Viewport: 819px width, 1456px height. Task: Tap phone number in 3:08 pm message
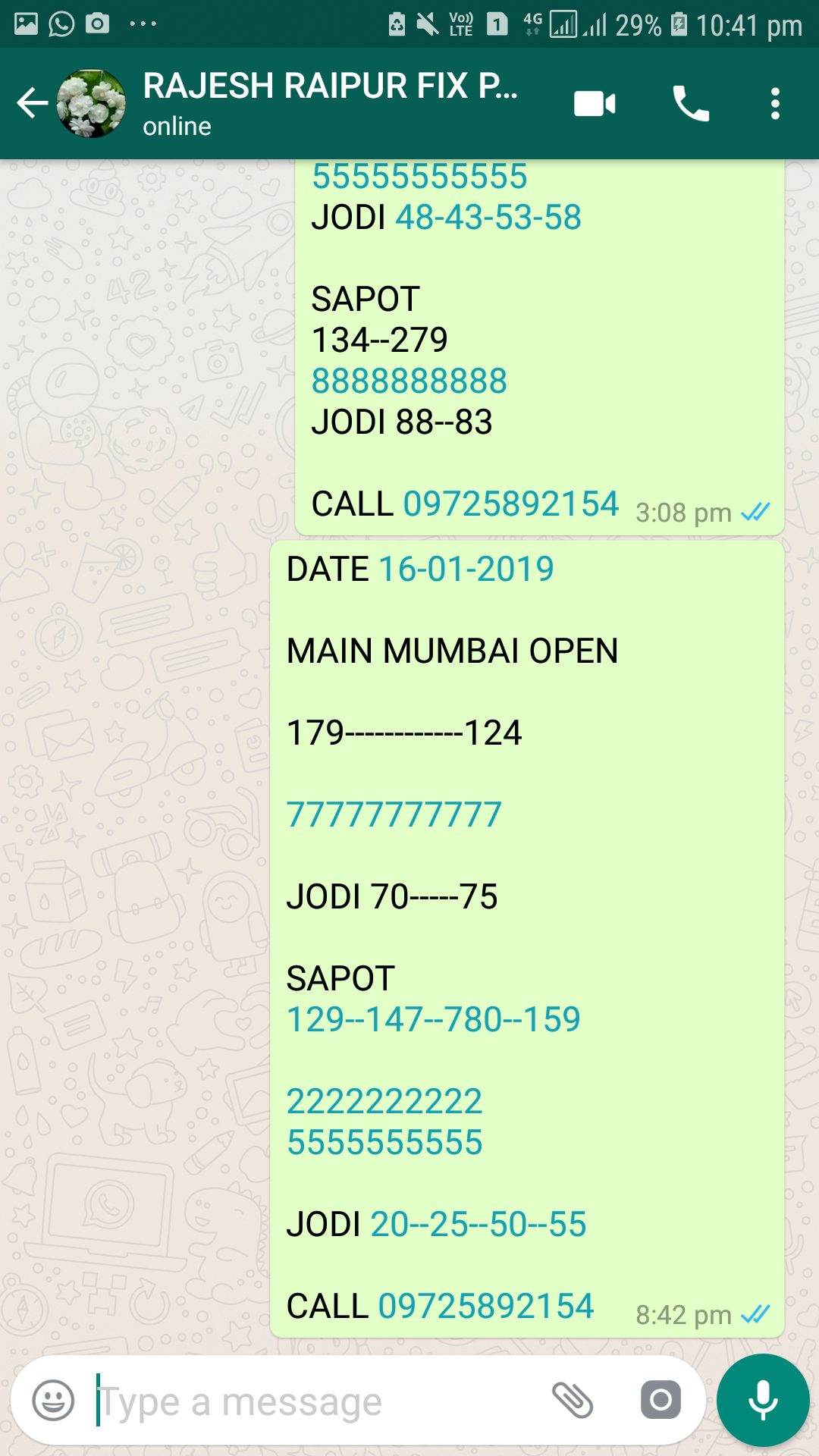point(511,504)
